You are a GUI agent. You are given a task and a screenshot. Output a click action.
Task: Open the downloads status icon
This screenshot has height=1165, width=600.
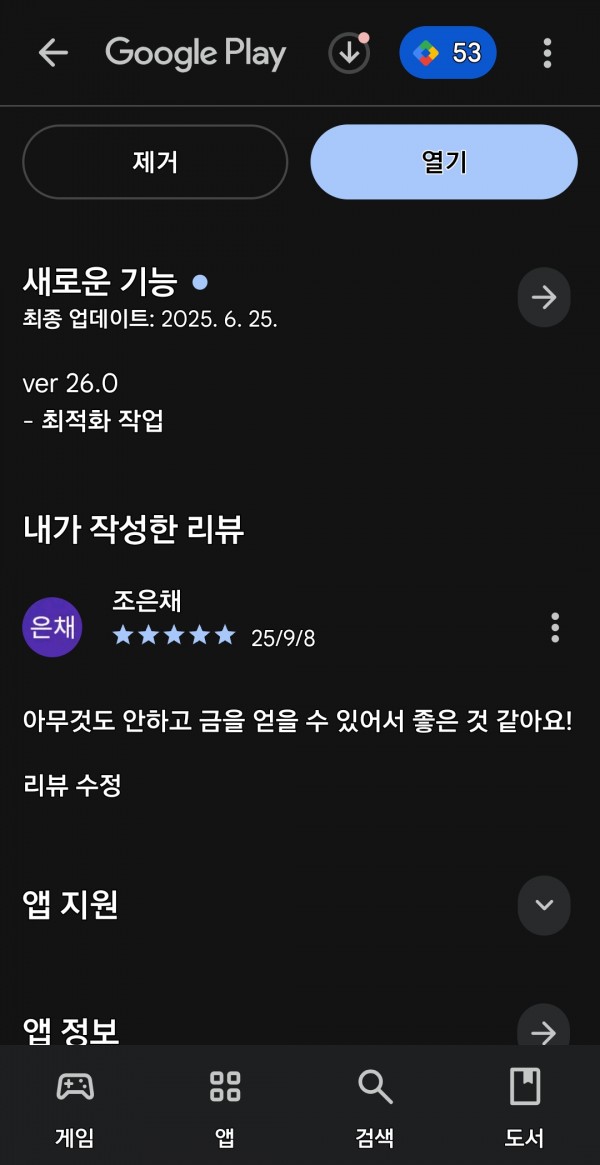tap(349, 53)
